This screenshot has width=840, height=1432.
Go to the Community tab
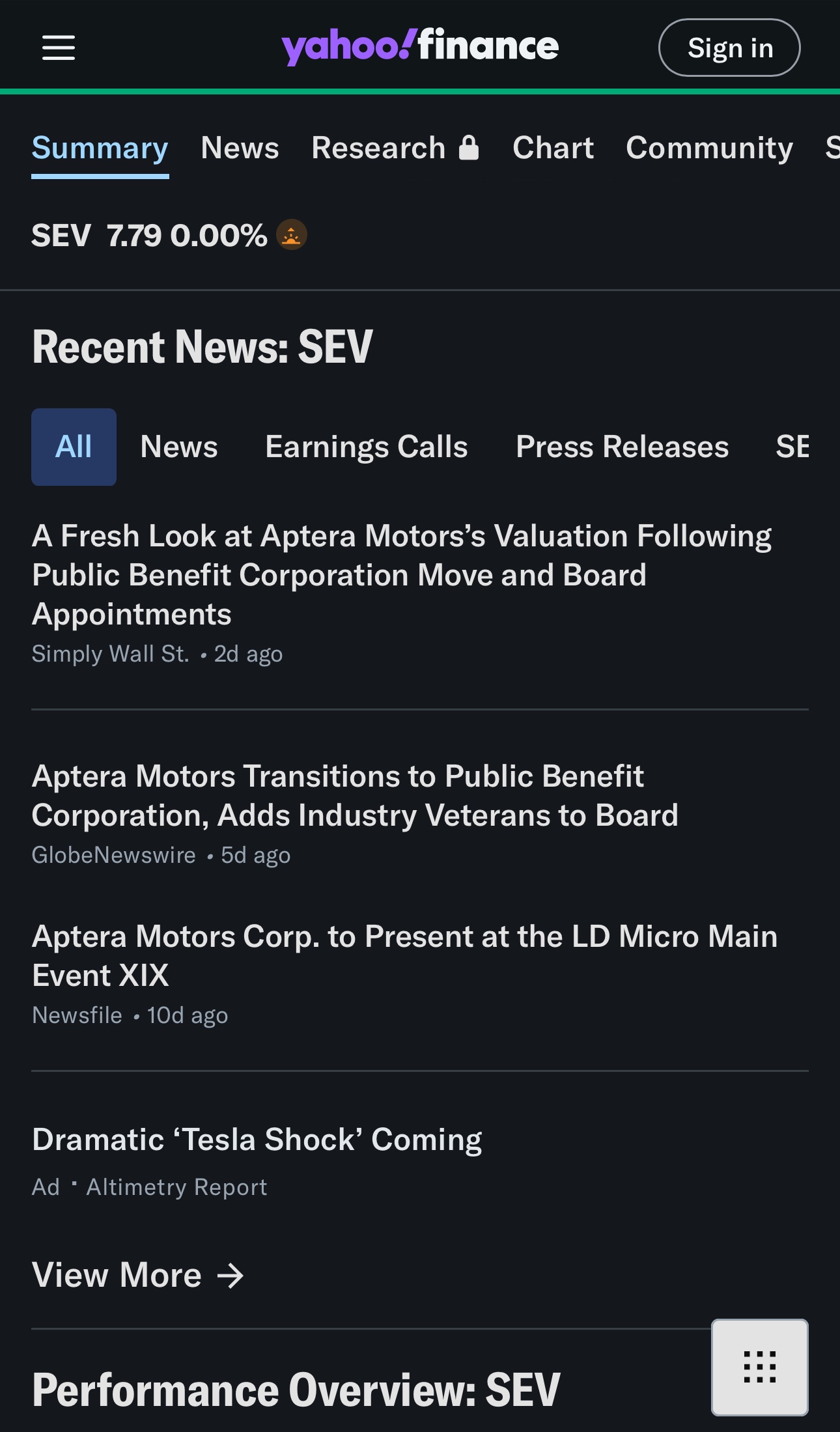709,148
